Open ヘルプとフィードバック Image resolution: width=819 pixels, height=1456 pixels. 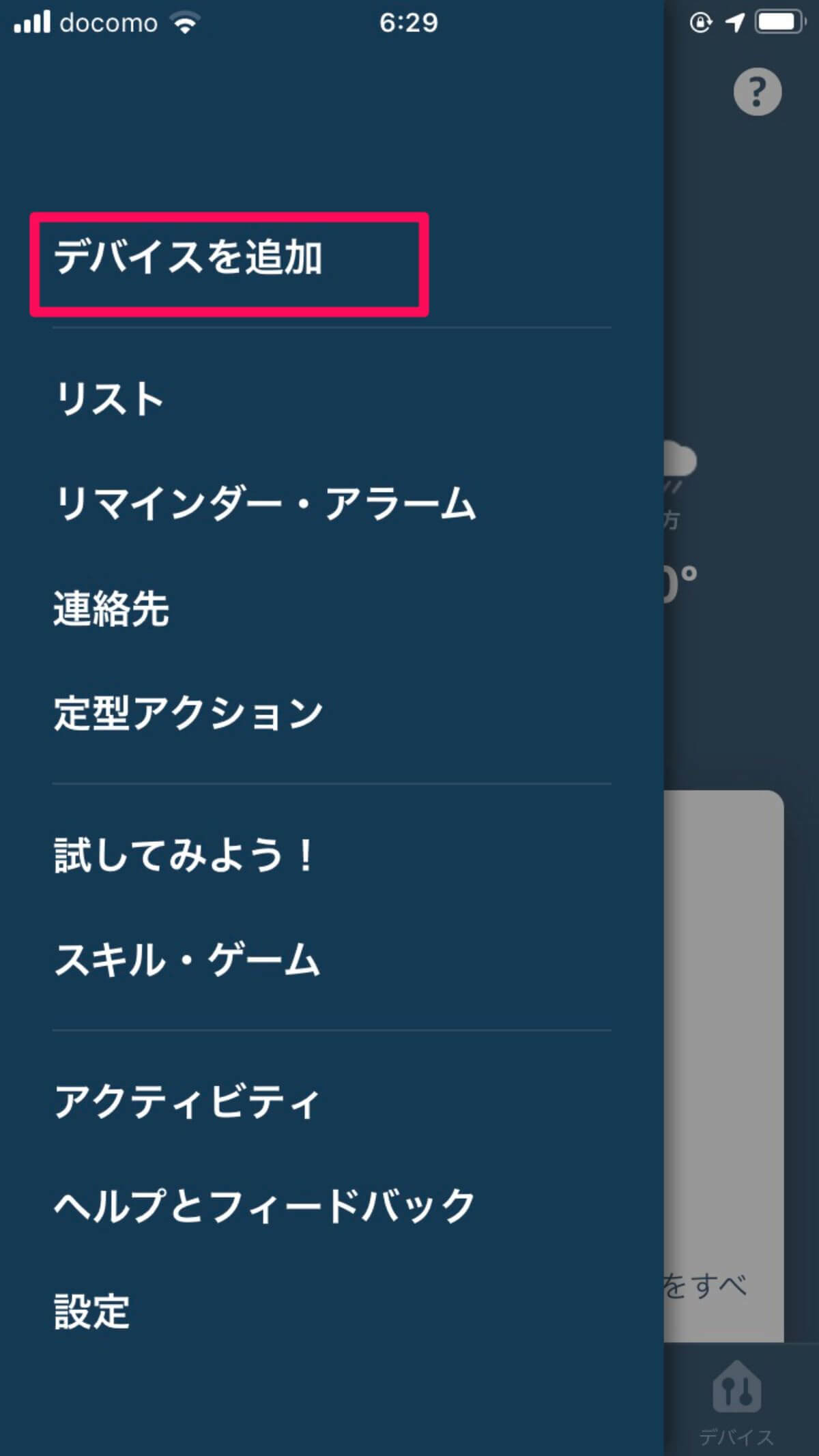(265, 1206)
